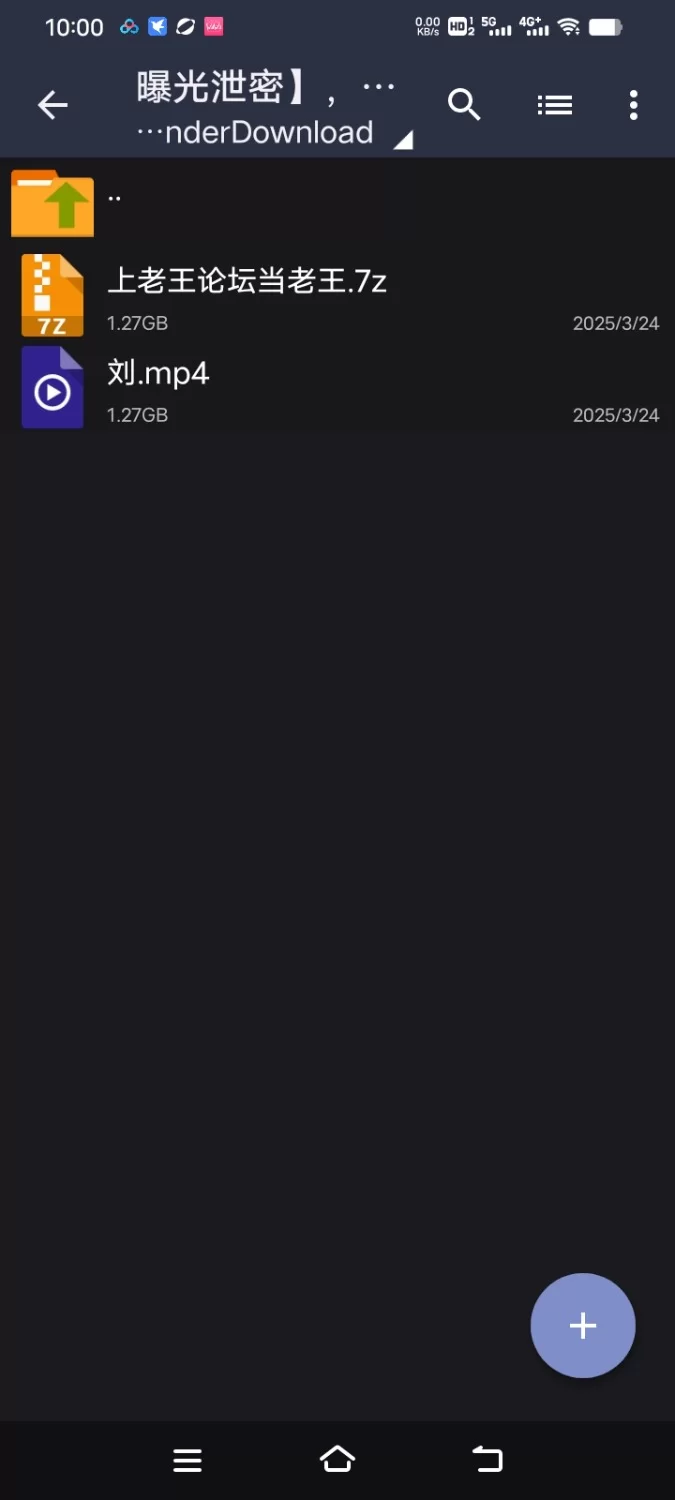Open the three-dot overflow menu
This screenshot has width=675, height=1500.
click(x=633, y=105)
